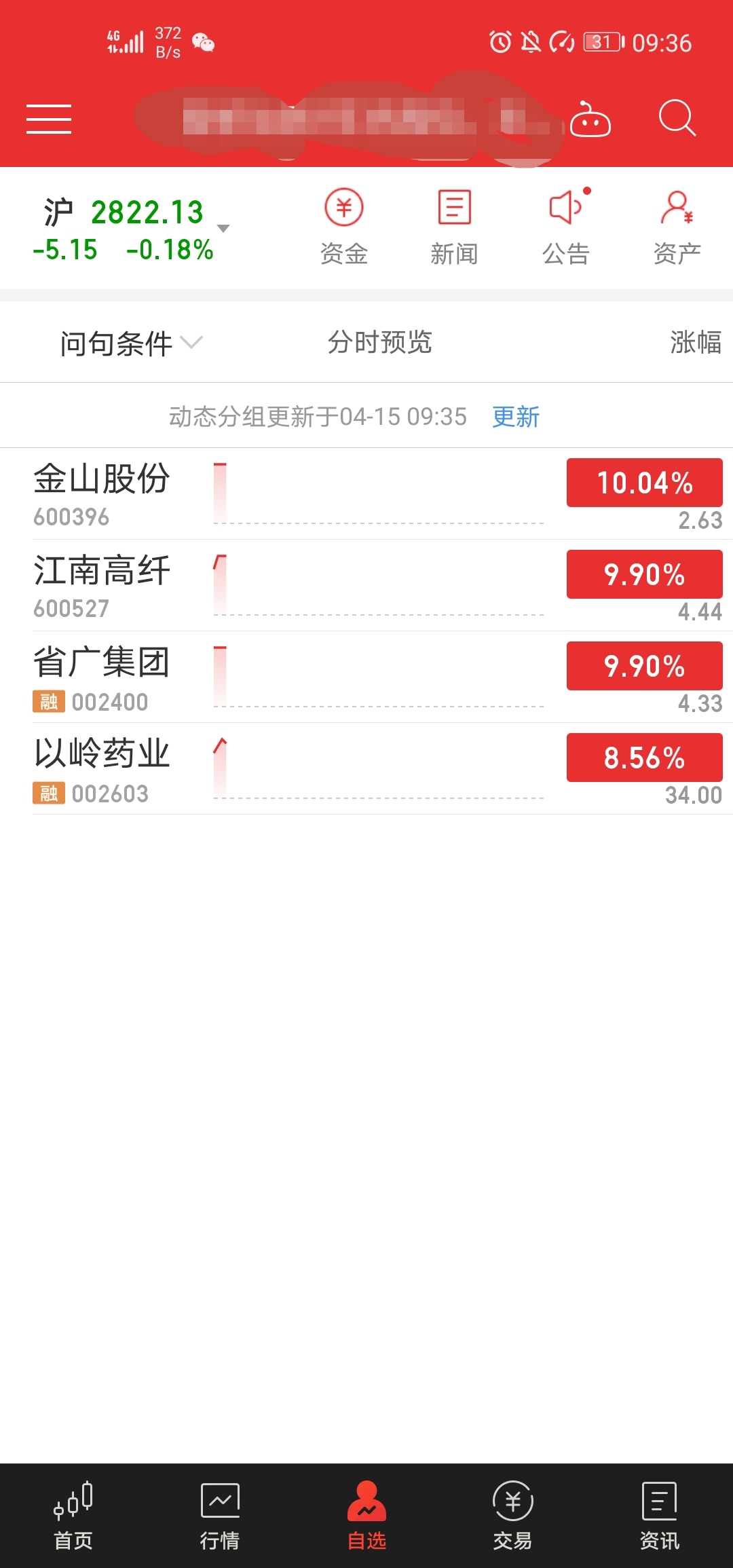This screenshot has width=733, height=1568.
Task: Open 公告 announcements shortcut
Action: (566, 227)
